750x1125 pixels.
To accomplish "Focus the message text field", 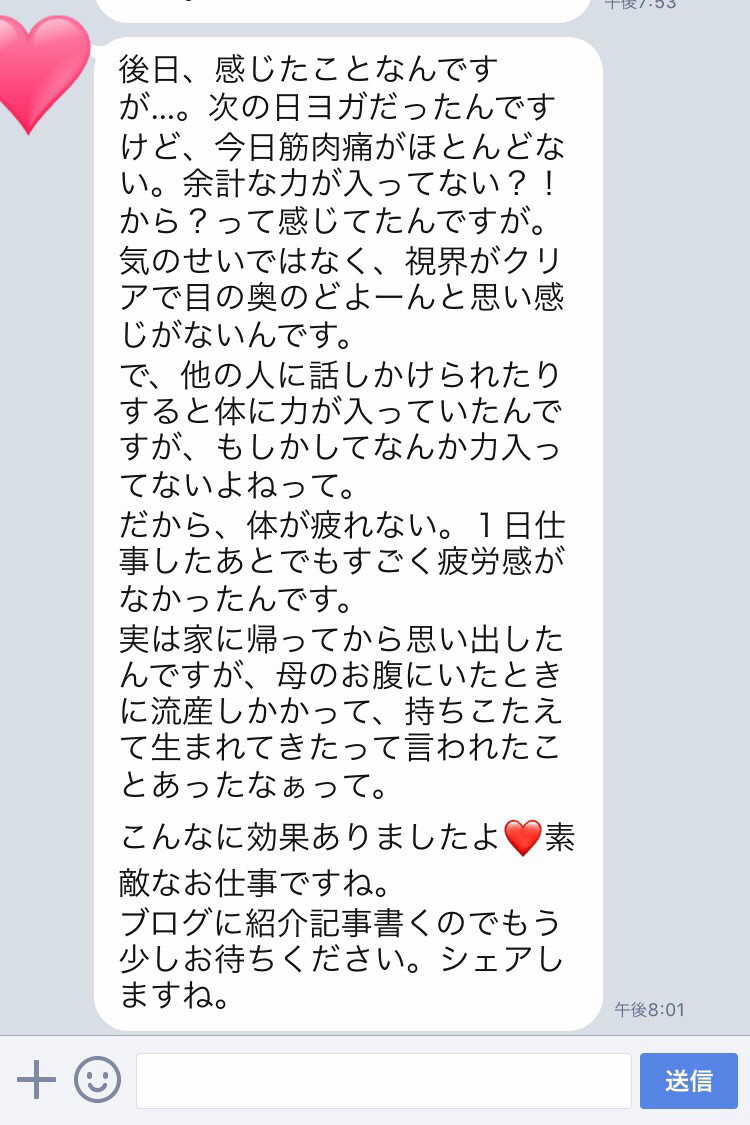I will 383,1080.
